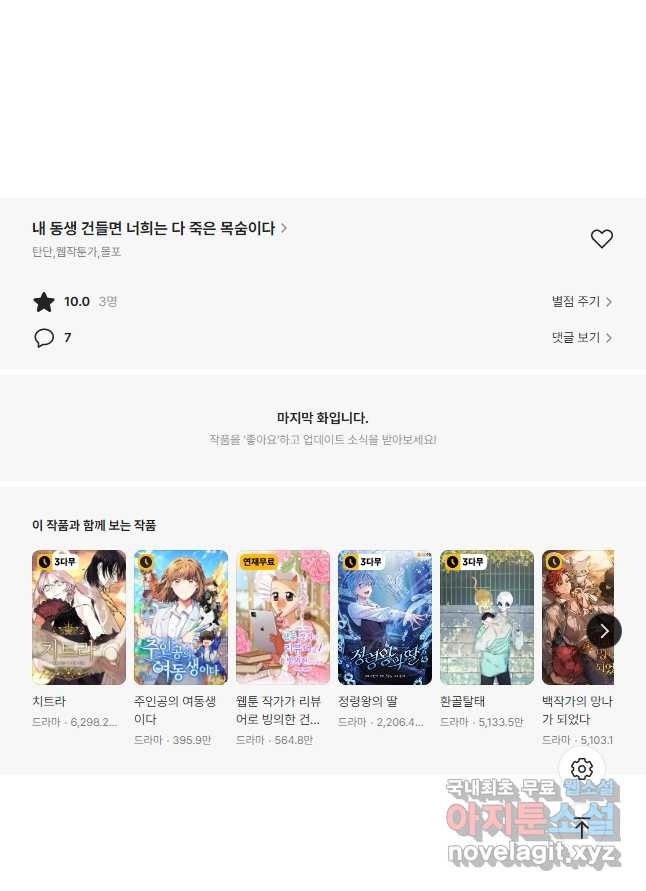The image size is (646, 891).
Task: Open the 치트라 webtoon card
Action: [79, 617]
